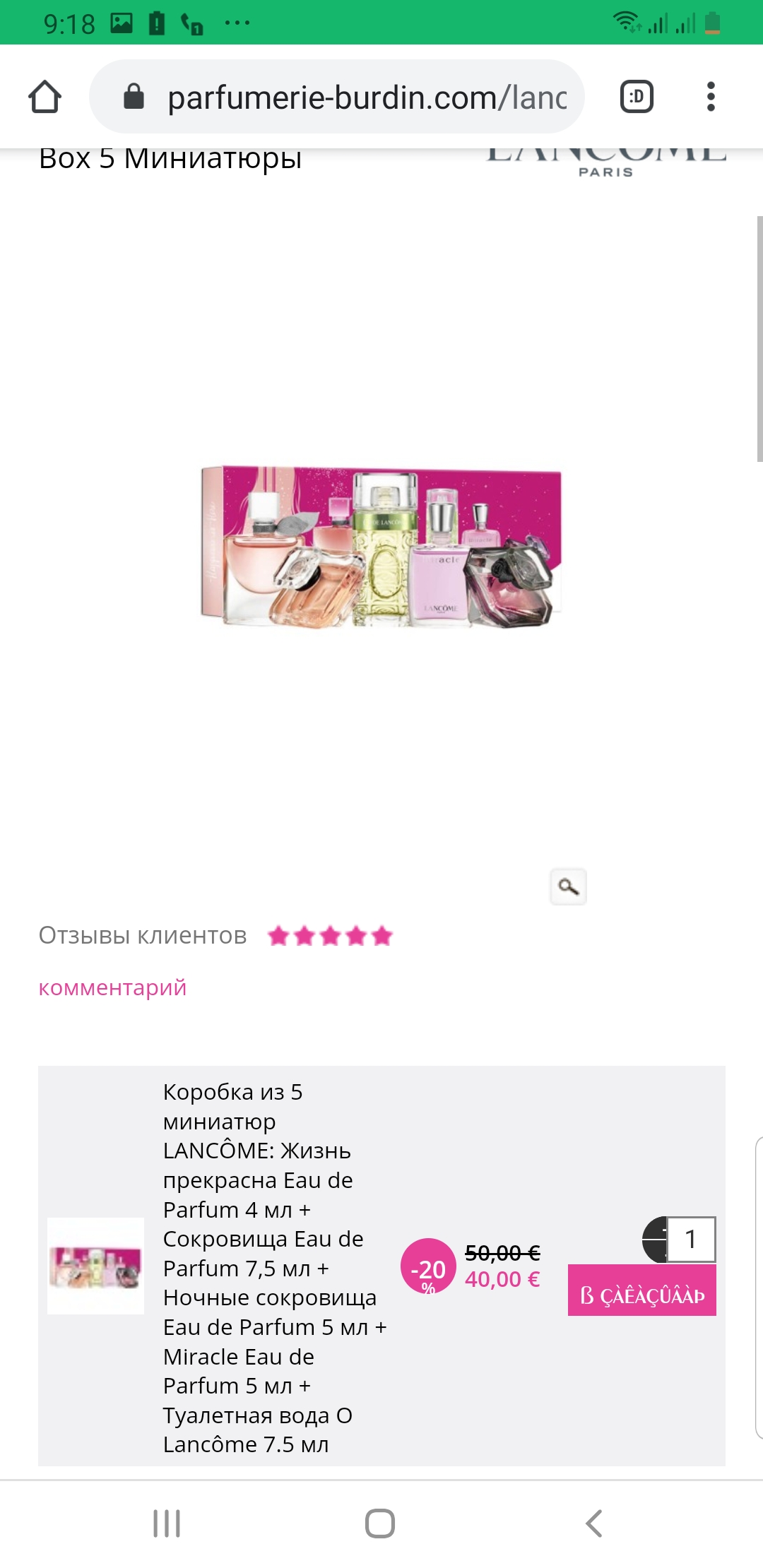Tap the magnifier zoom icon under the image

point(568,886)
